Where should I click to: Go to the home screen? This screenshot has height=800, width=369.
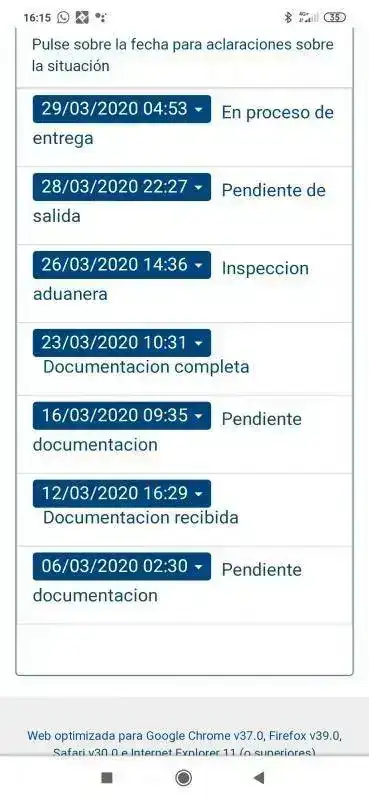(x=184, y=778)
